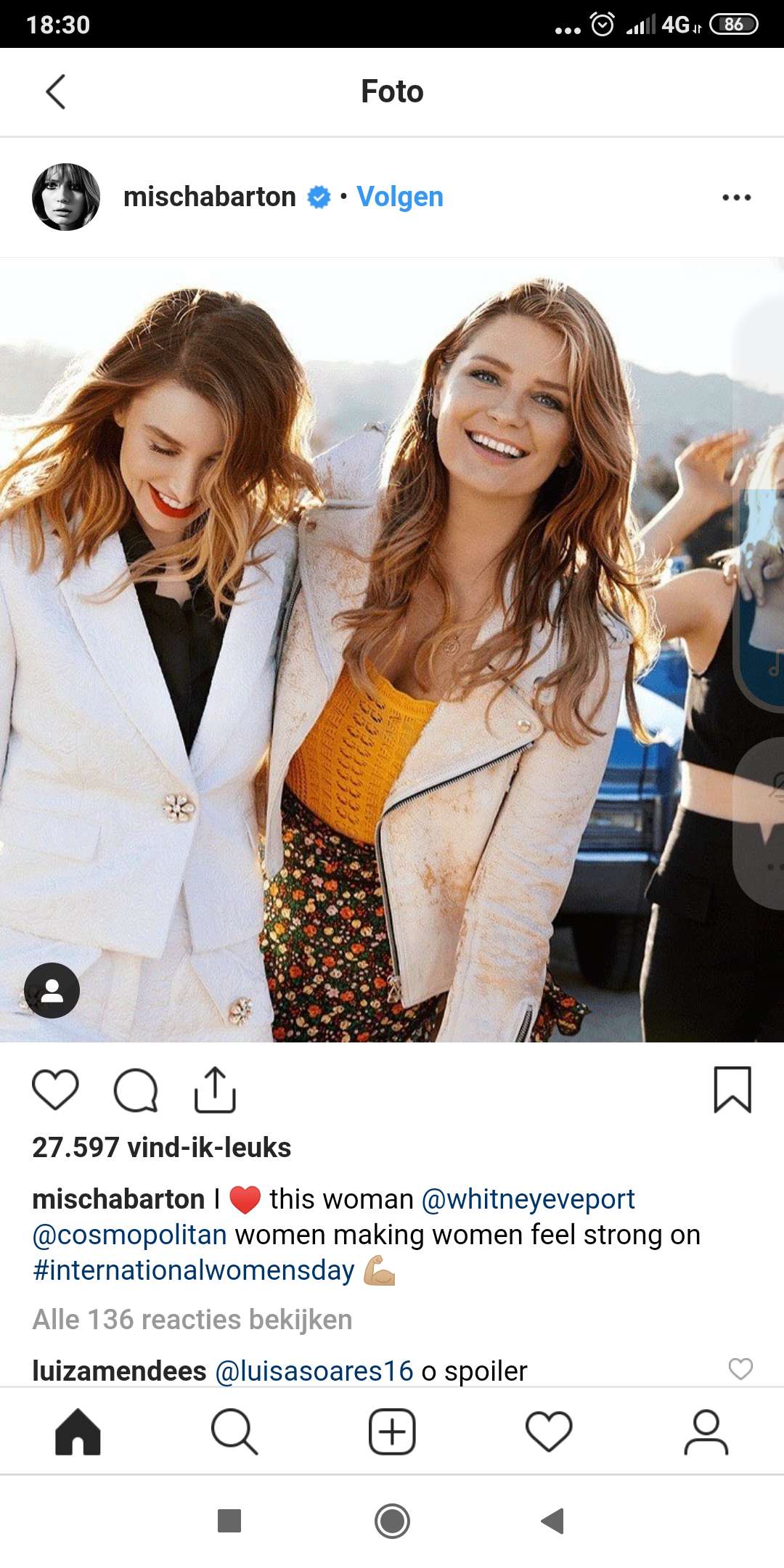784x1568 pixels.
Task: Bookmark this post
Action: 732,1090
